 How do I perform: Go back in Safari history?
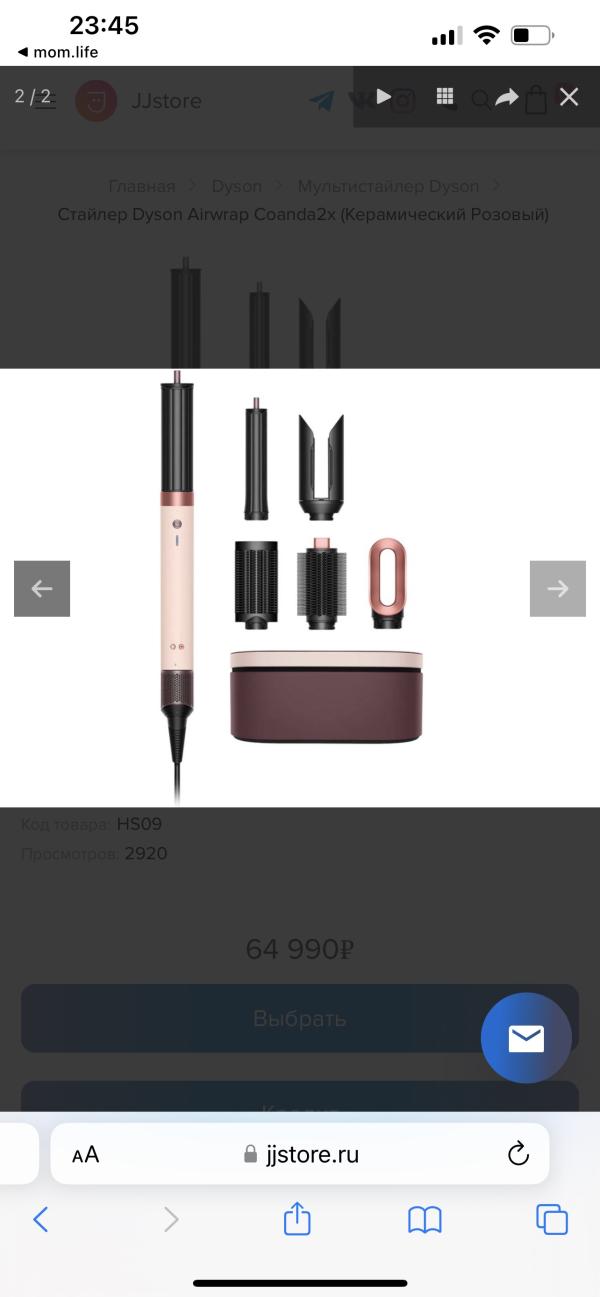(41, 1219)
